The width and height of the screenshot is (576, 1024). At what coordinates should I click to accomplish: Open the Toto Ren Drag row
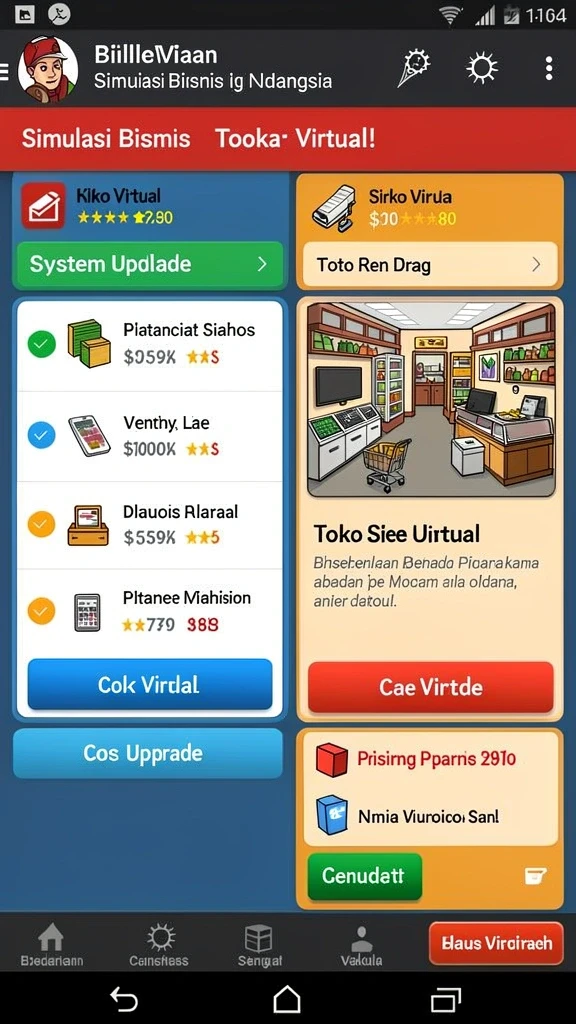[430, 264]
